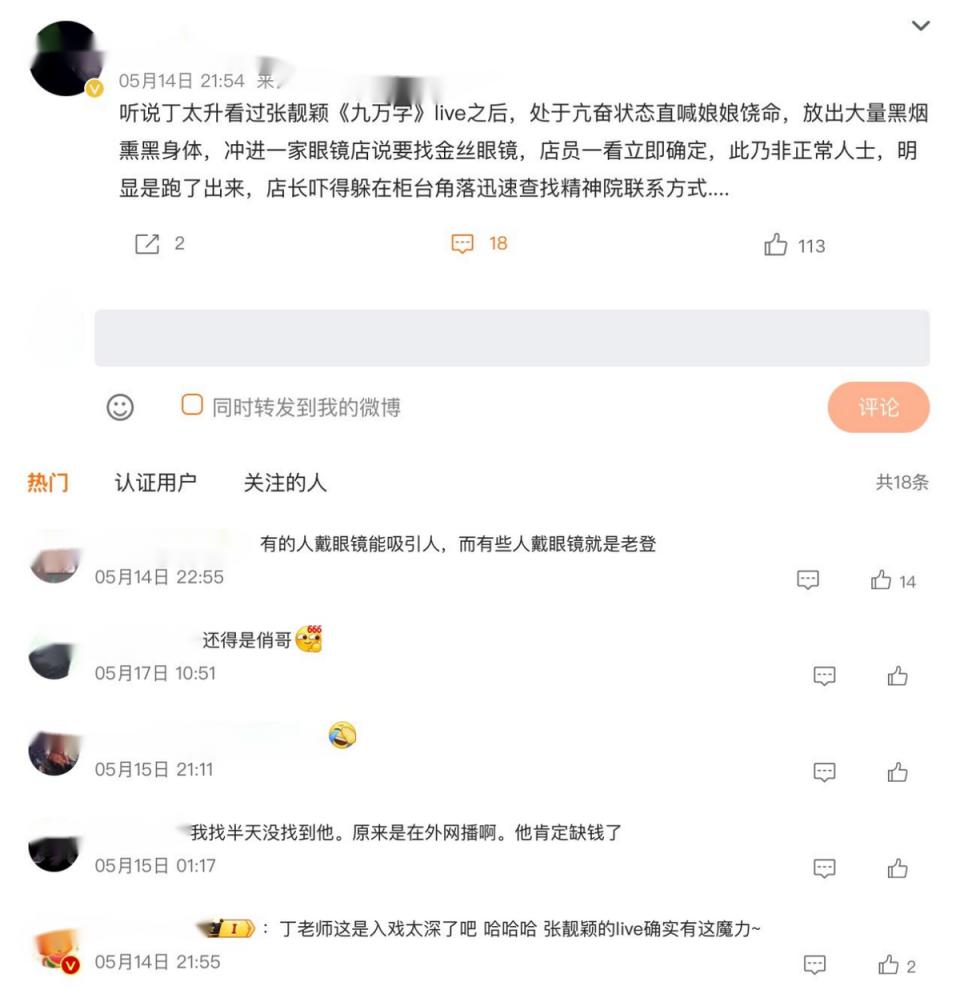
Task: Open the emoji picker
Action: click(120, 407)
